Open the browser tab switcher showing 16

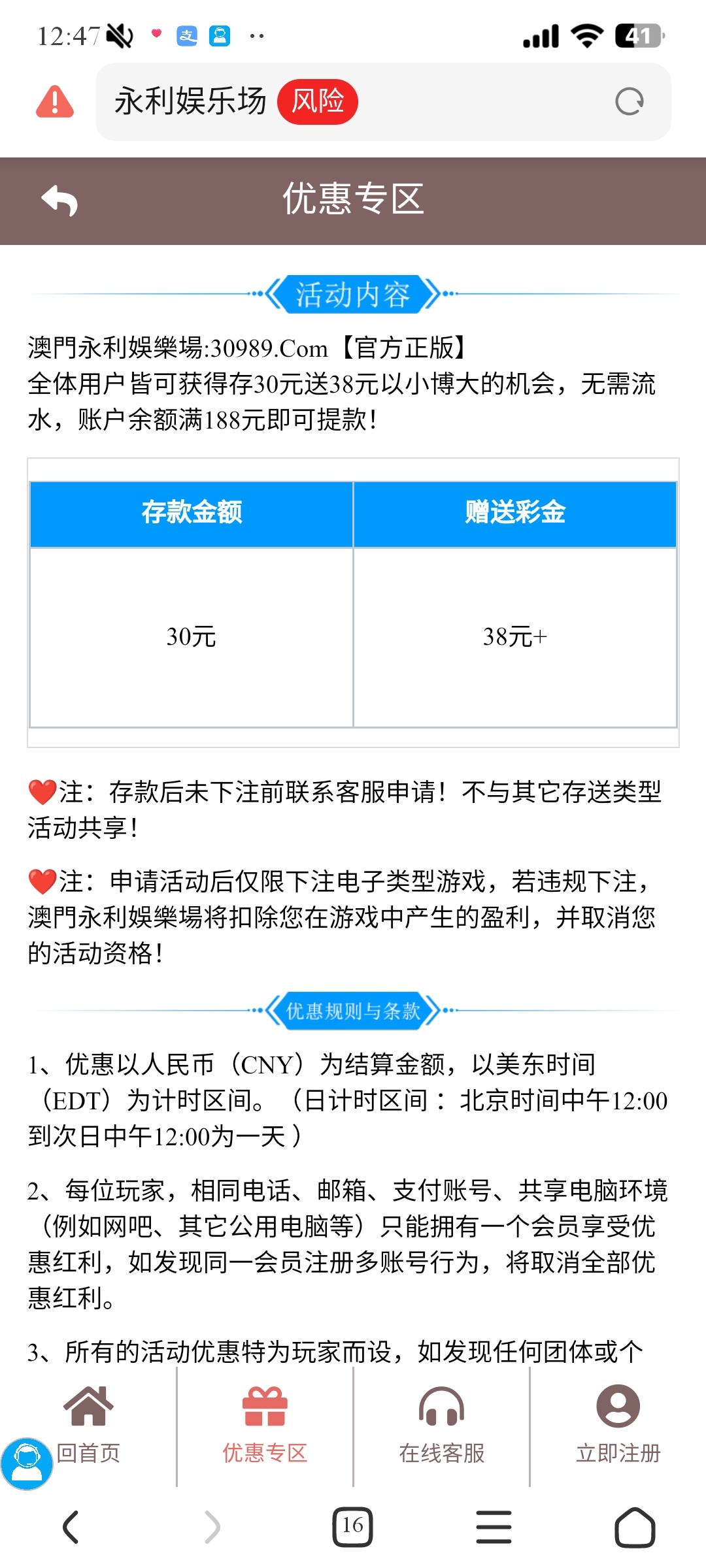pos(353,1527)
